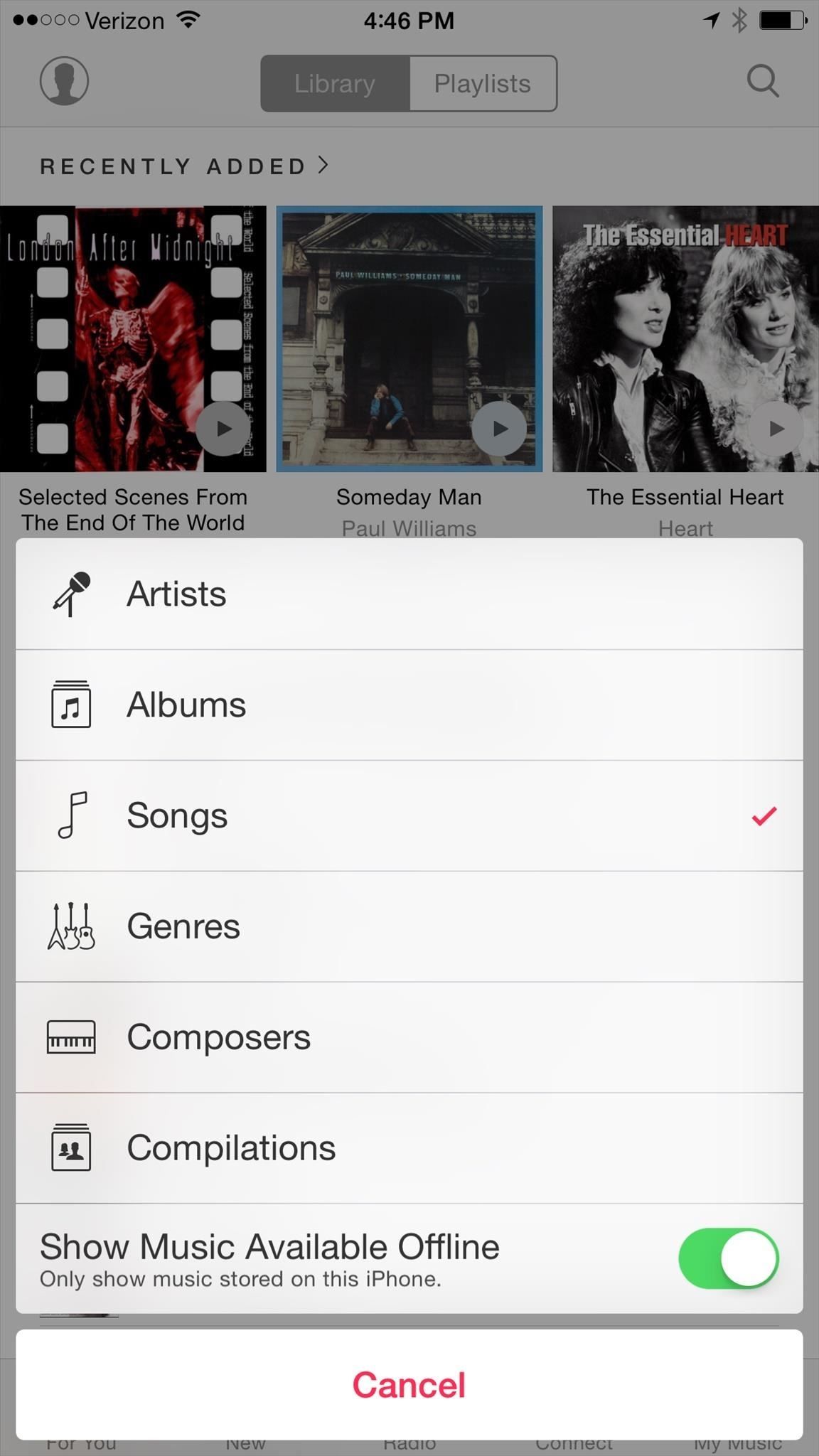Select the Albums grid icon
819x1456 pixels.
(70, 705)
